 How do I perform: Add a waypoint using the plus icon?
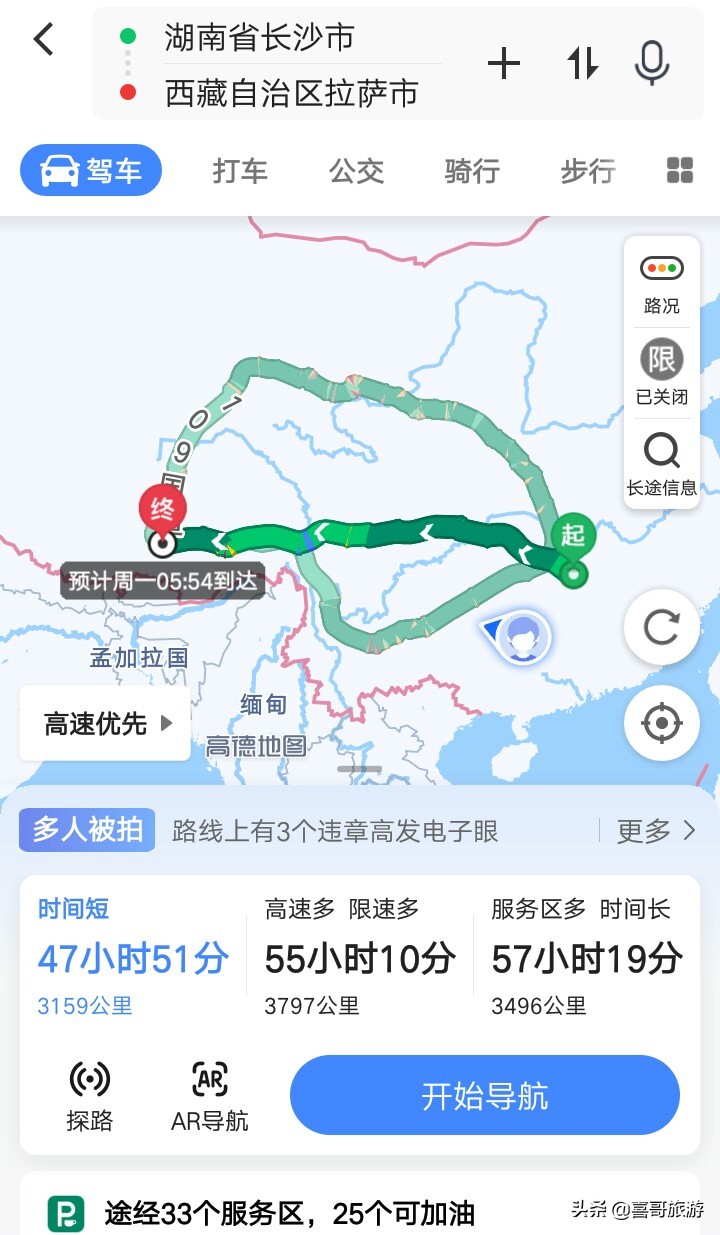pos(504,62)
